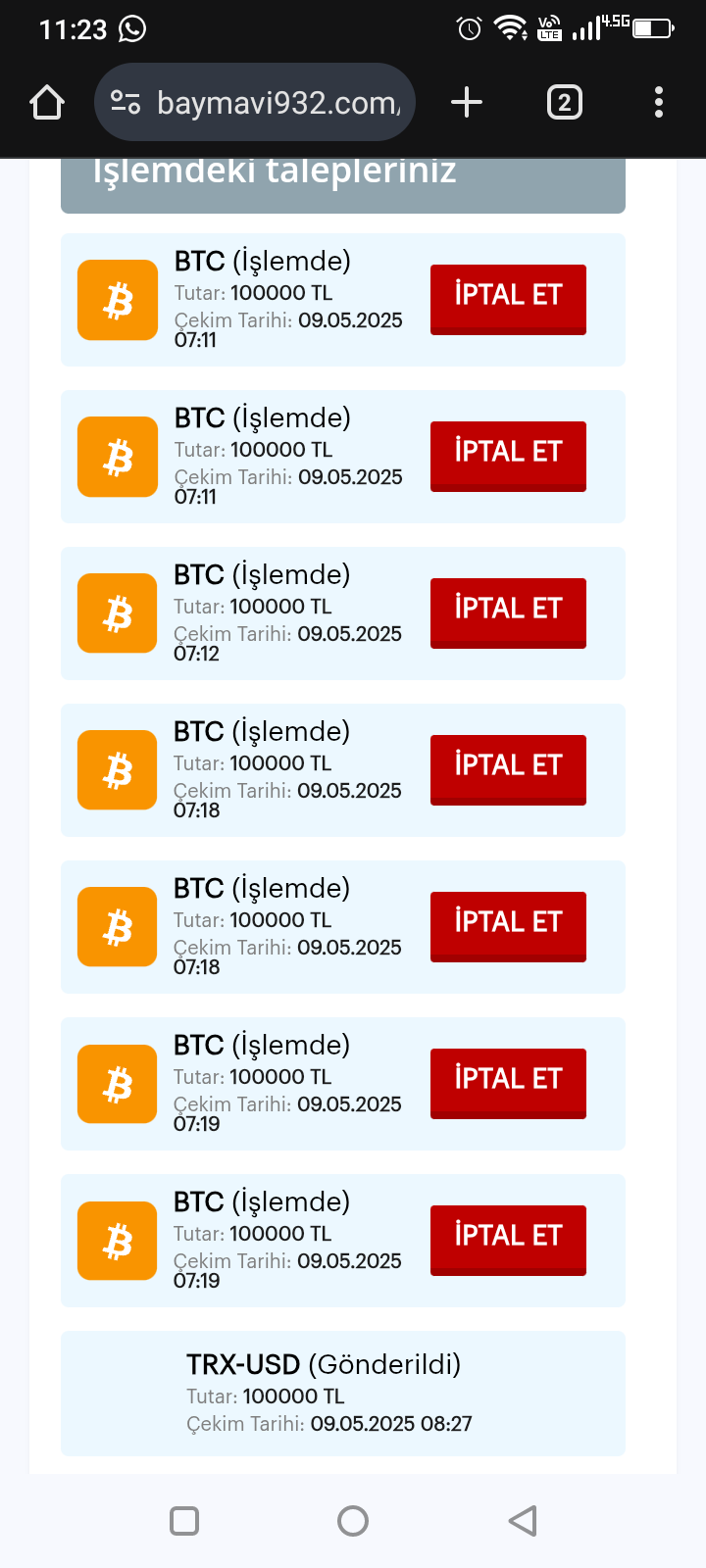Tap the baymavi932.com address bar
Screen dimensions: 706x1568
(255, 102)
